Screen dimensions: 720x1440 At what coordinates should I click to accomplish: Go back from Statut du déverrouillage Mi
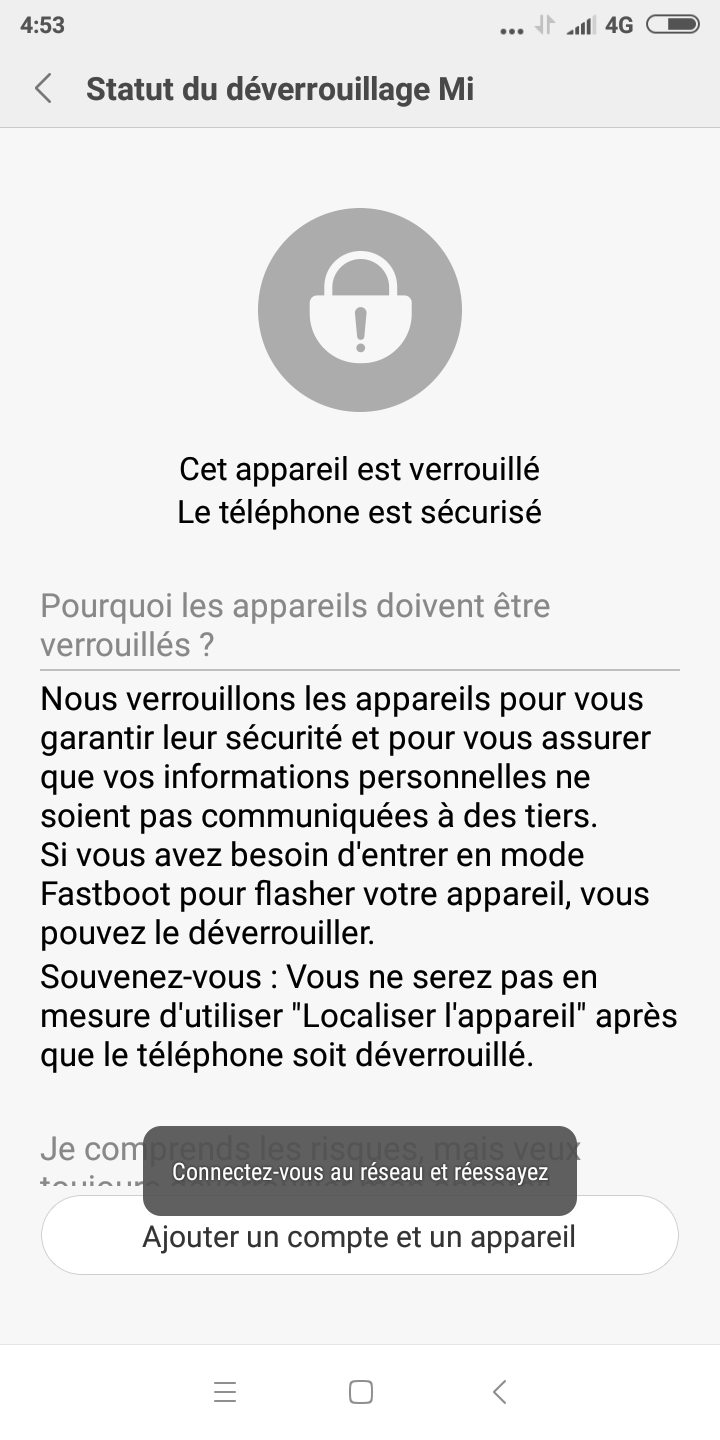pos(43,89)
